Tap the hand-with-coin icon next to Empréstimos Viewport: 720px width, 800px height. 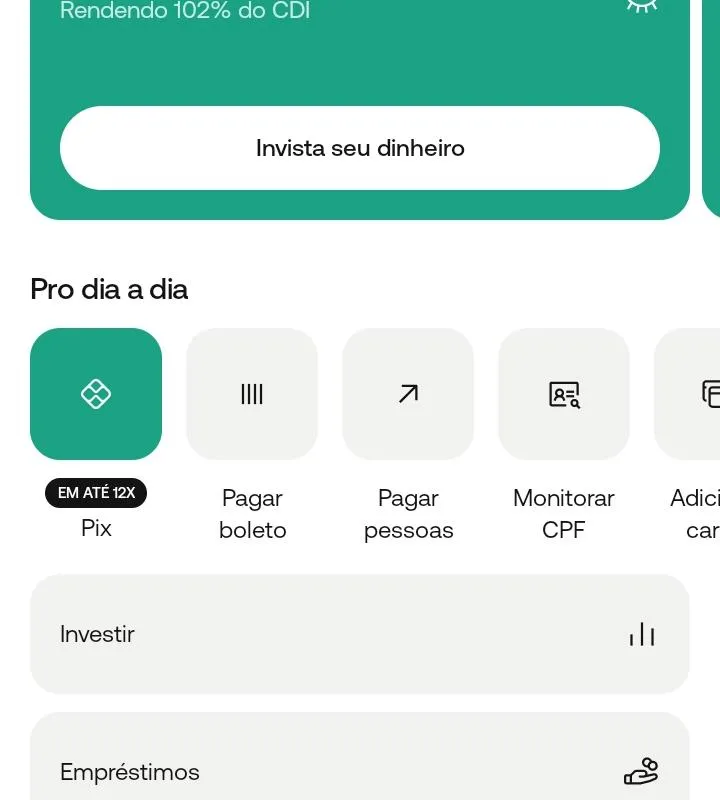coord(641,772)
